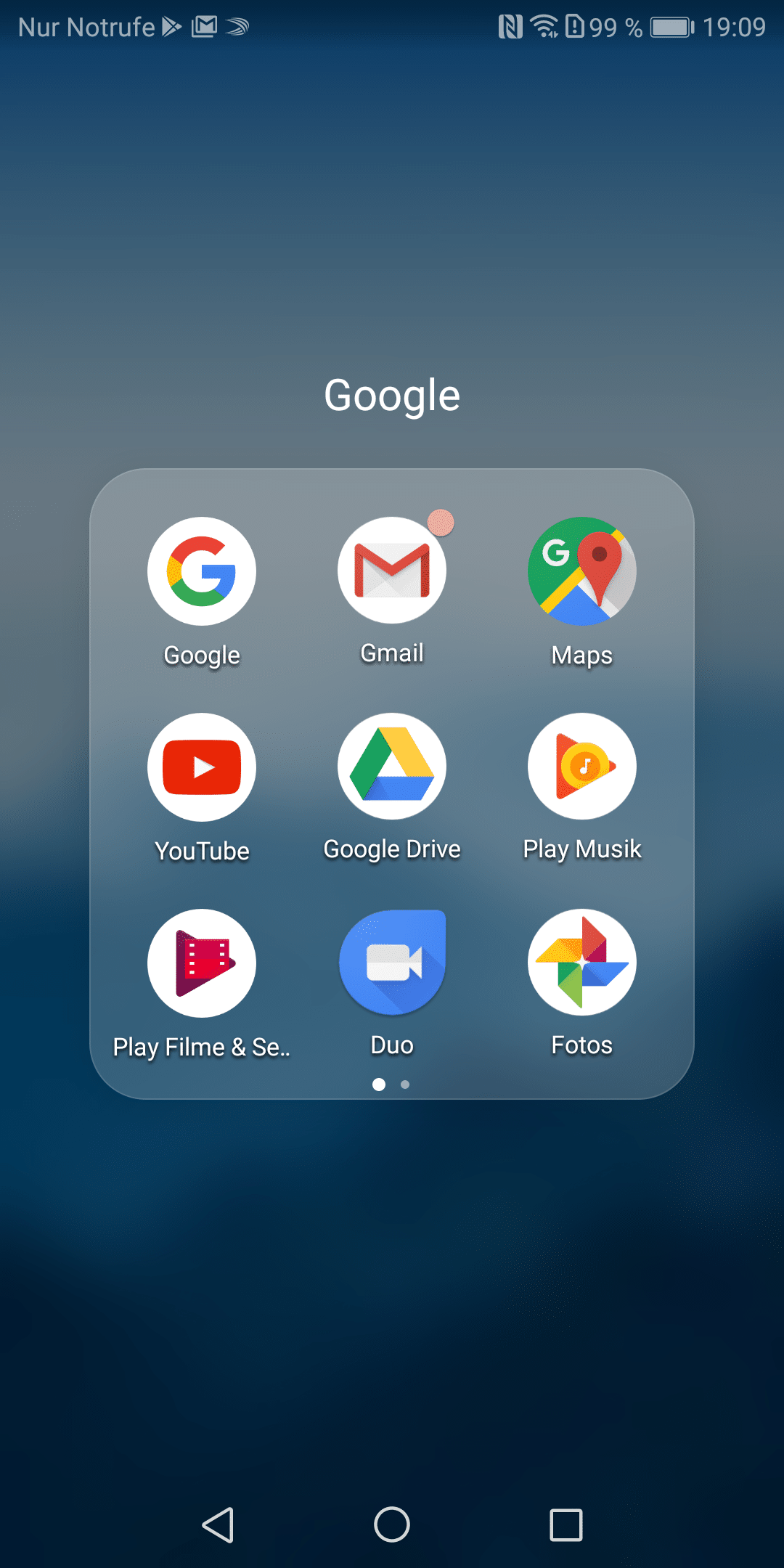Screen dimensions: 784x1568
Task: Start the Duo video calling app
Action: click(392, 963)
